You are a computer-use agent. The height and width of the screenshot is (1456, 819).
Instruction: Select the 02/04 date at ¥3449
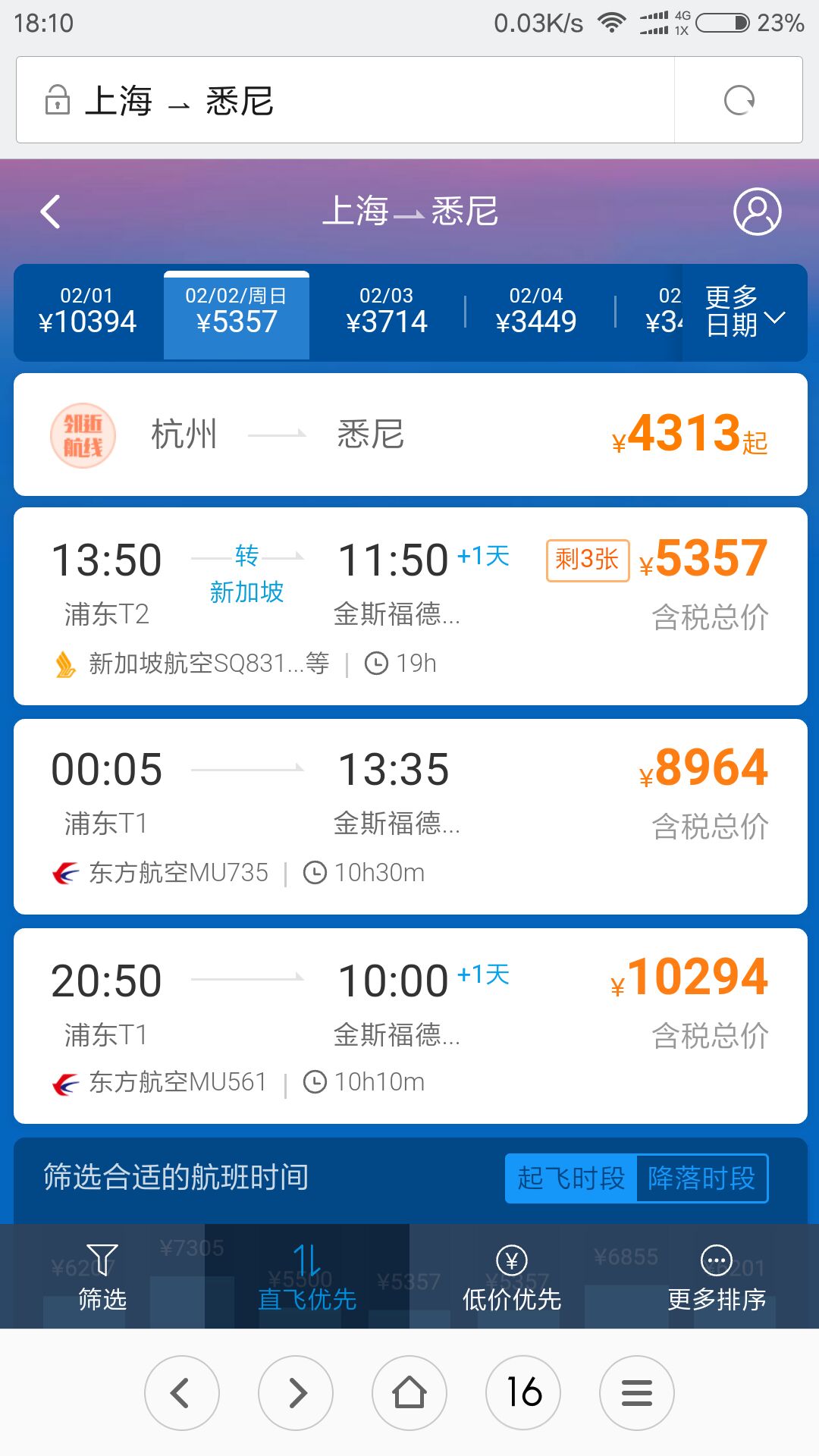tap(536, 312)
